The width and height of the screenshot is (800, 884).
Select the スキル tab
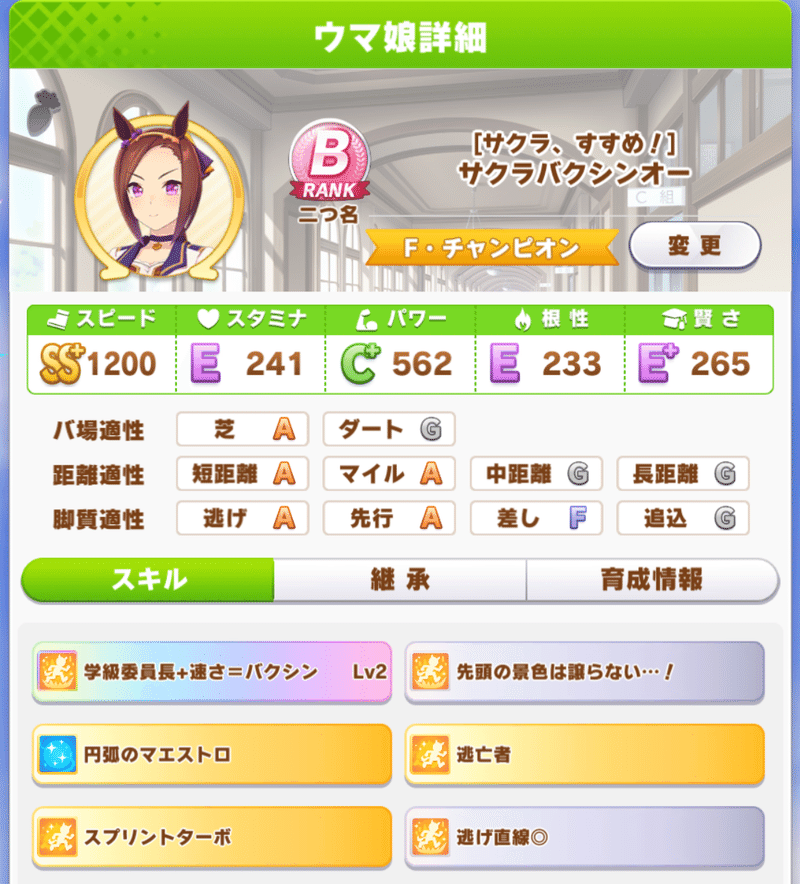145,579
